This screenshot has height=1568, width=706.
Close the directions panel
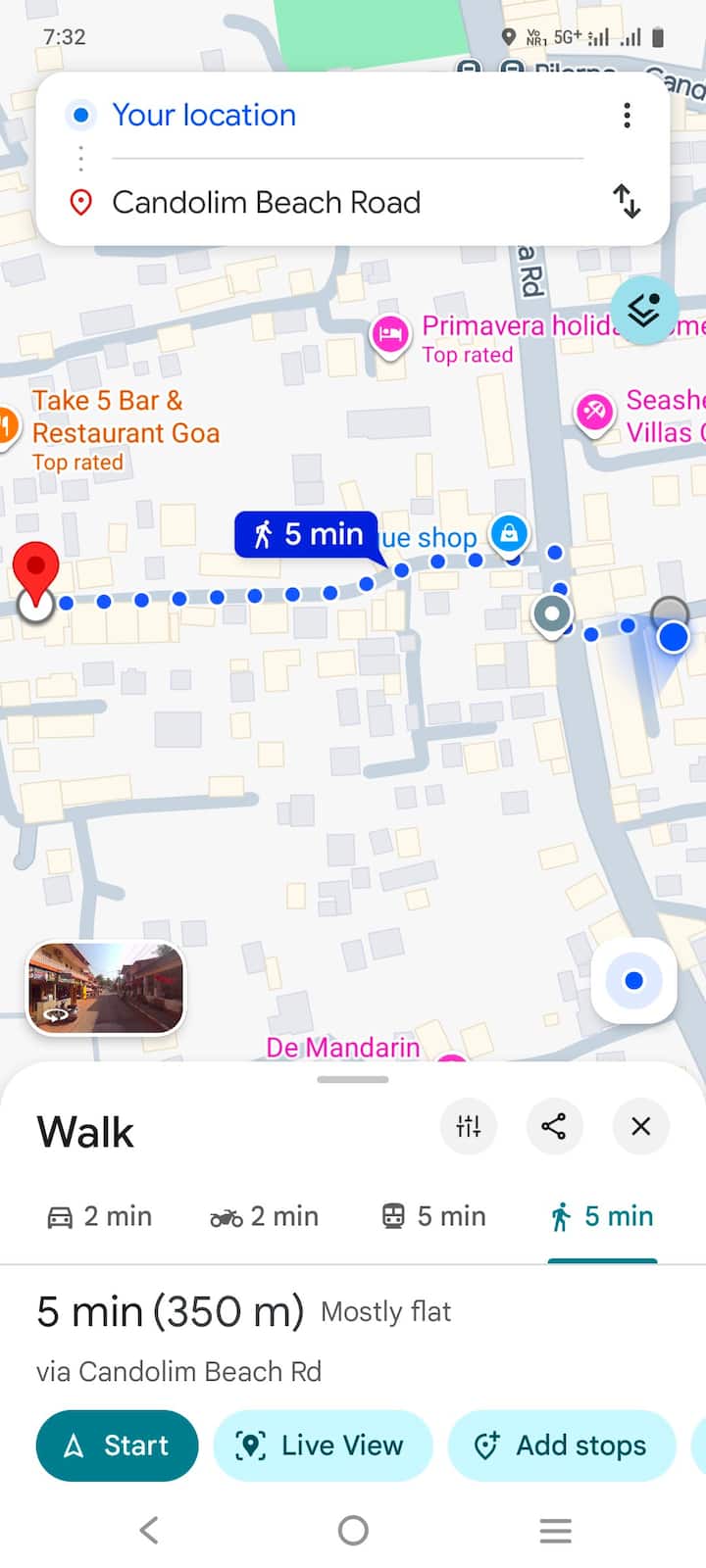tap(640, 1126)
